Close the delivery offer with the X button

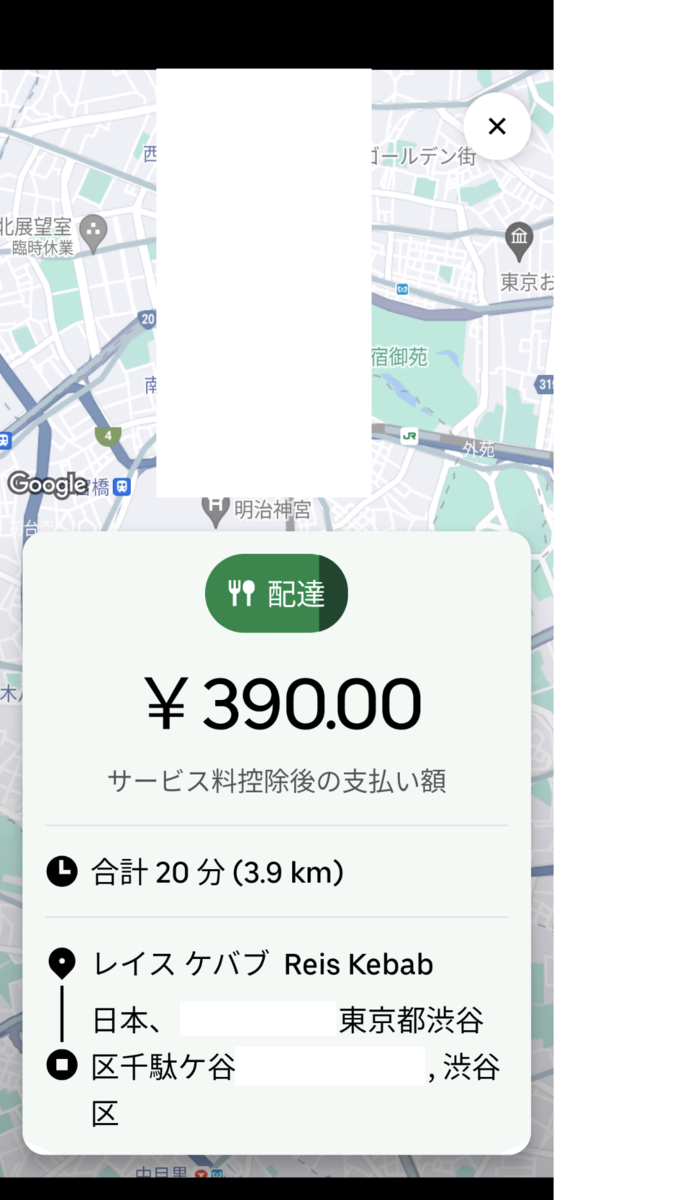pyautogui.click(x=497, y=126)
